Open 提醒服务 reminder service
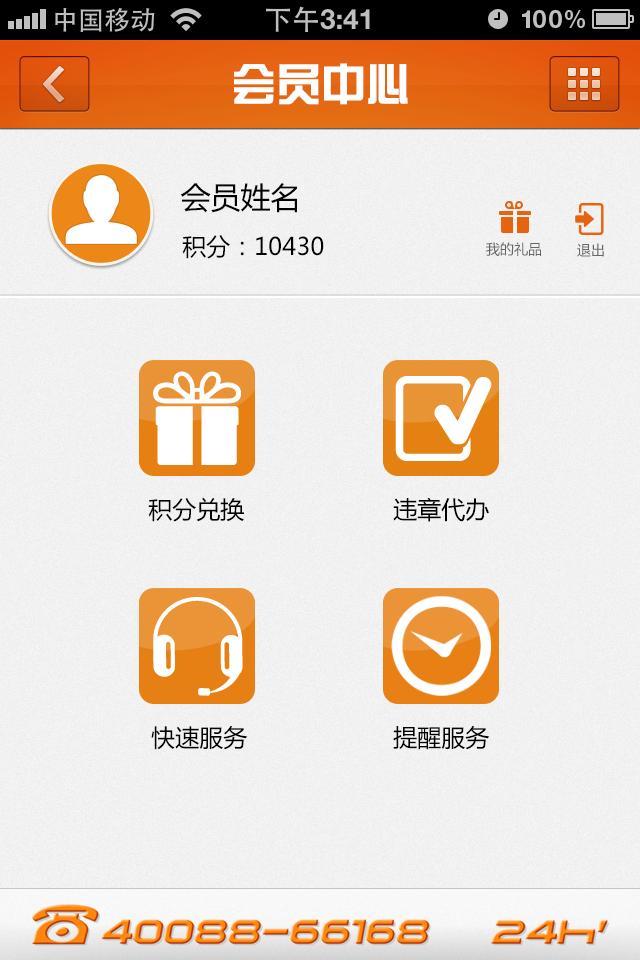 click(x=441, y=646)
